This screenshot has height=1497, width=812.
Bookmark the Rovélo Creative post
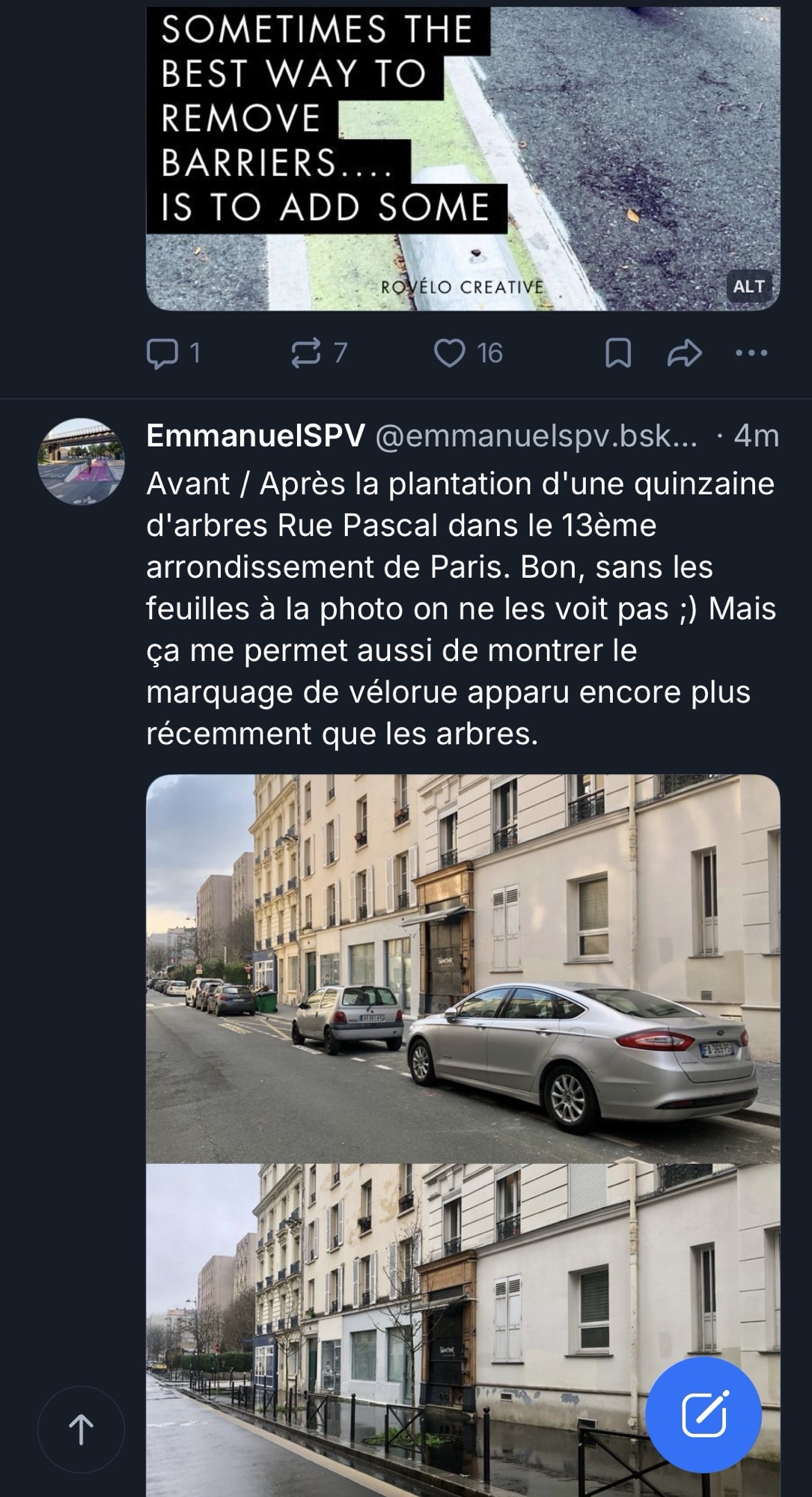pos(617,353)
